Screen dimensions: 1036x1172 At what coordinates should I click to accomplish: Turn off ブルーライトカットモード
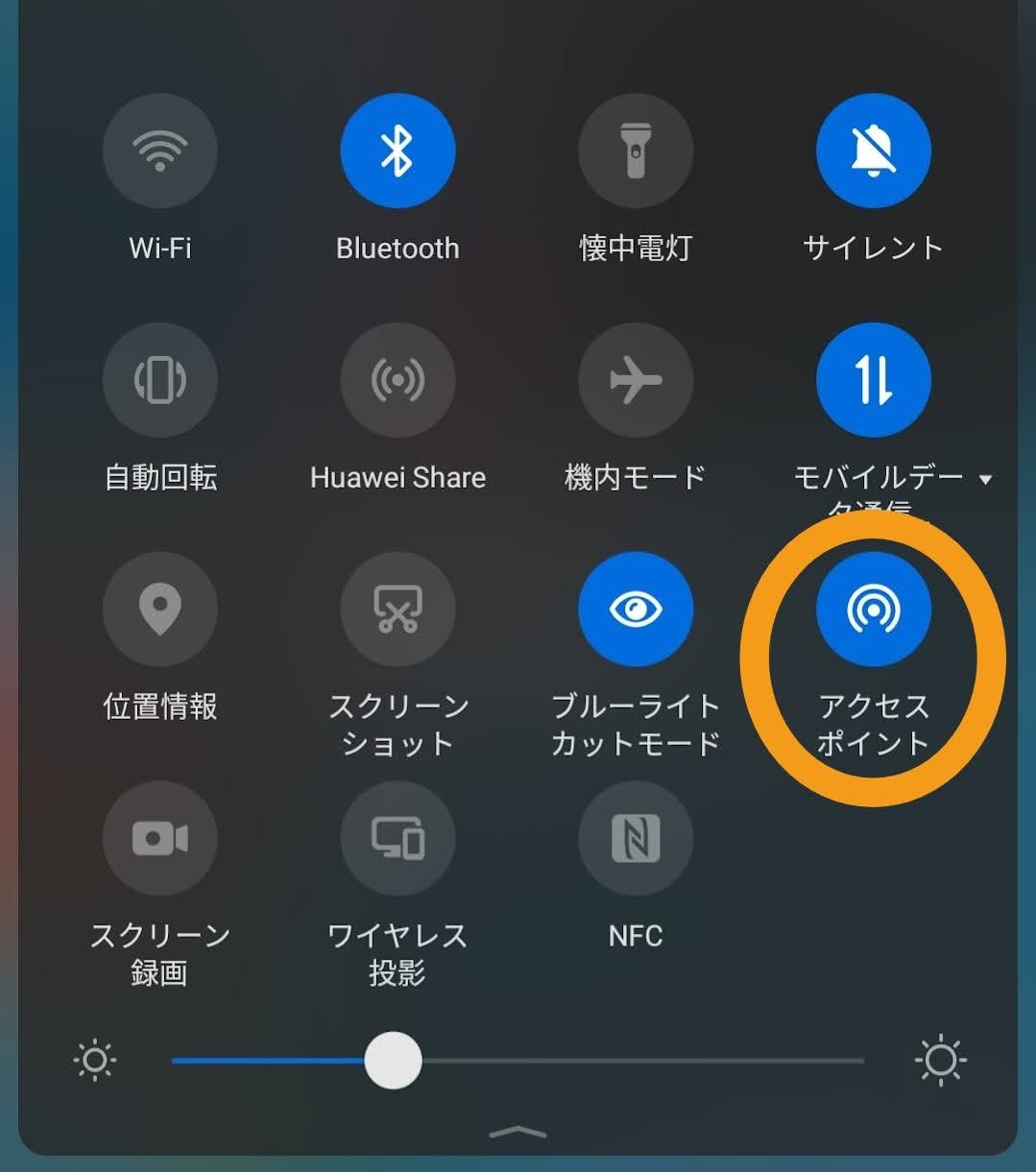[635, 609]
